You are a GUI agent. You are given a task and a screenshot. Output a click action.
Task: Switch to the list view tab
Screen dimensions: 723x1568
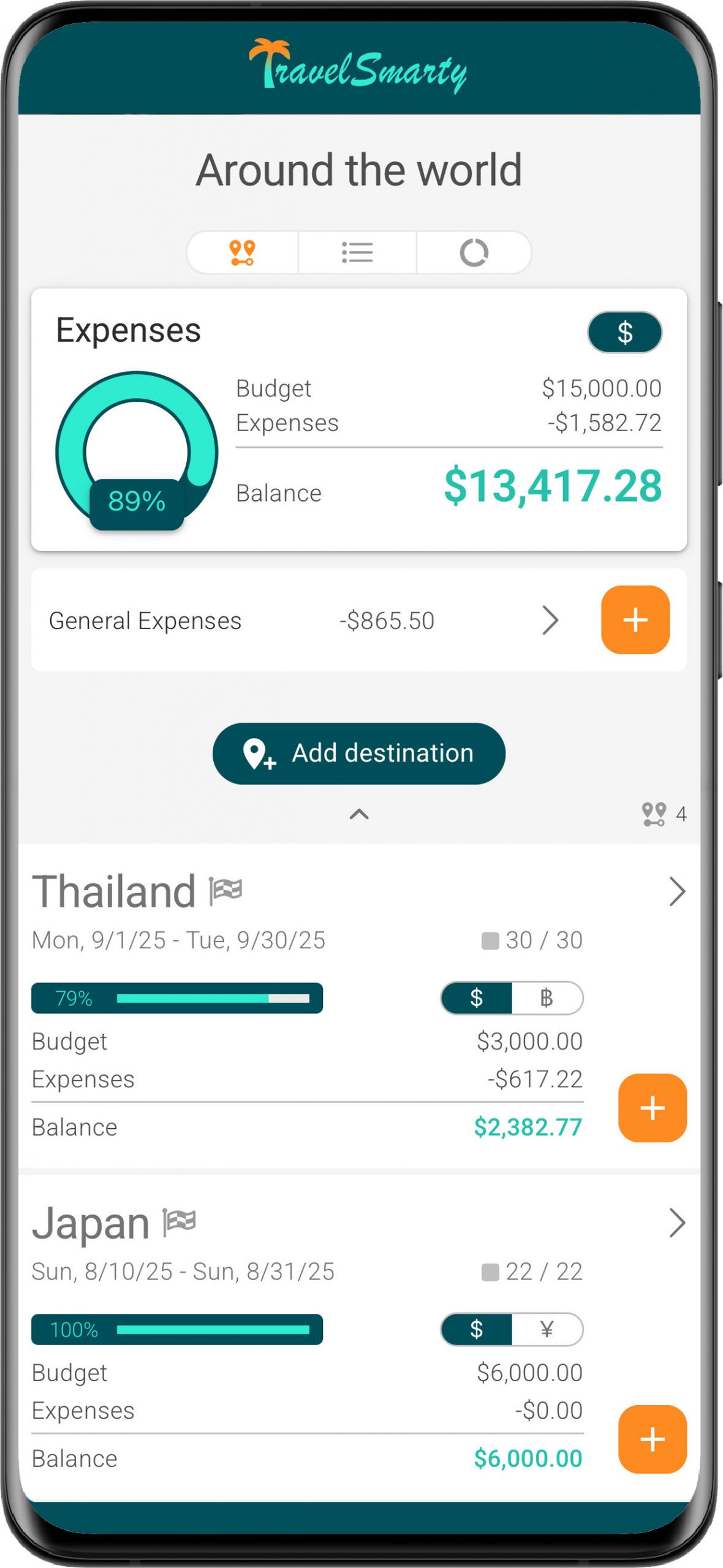point(357,252)
